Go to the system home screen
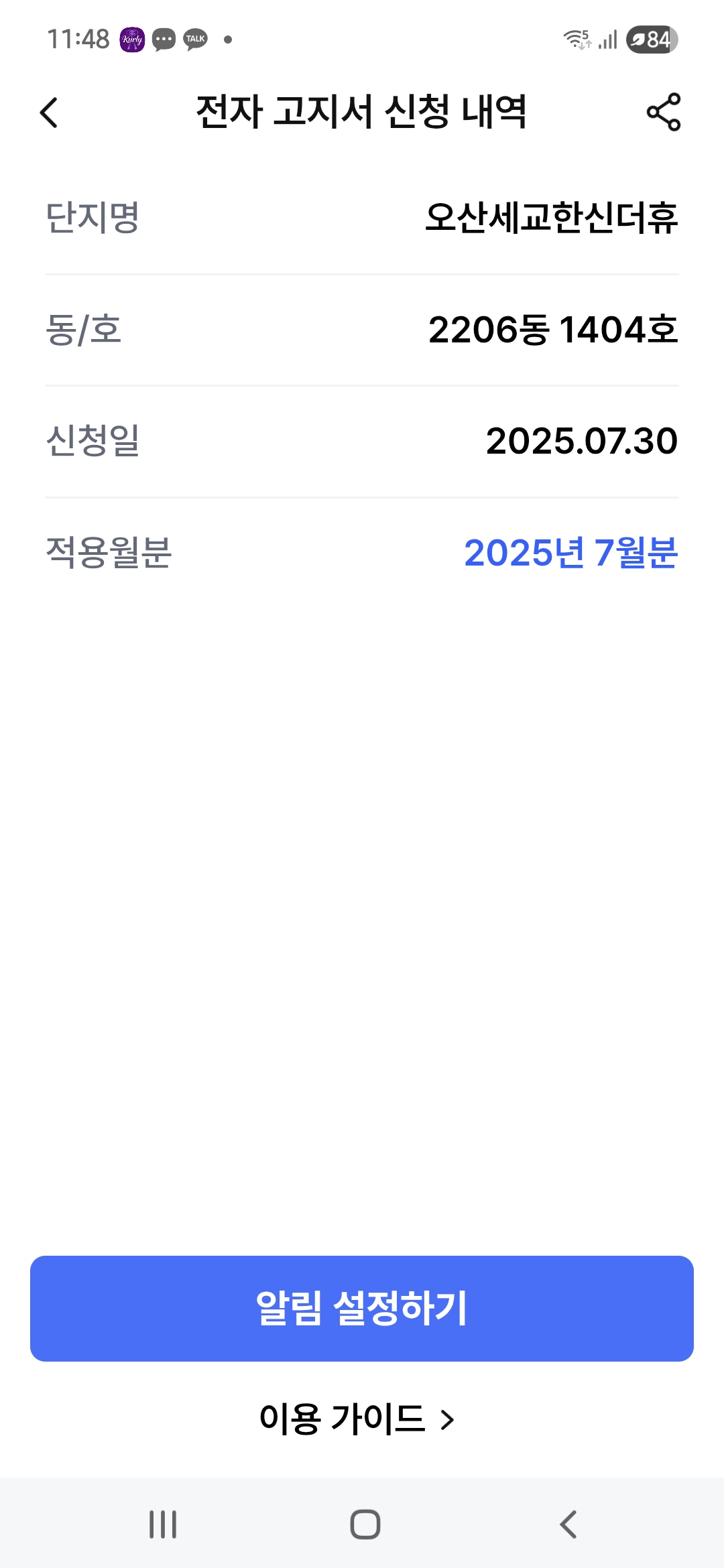724x1568 pixels. [365, 1524]
